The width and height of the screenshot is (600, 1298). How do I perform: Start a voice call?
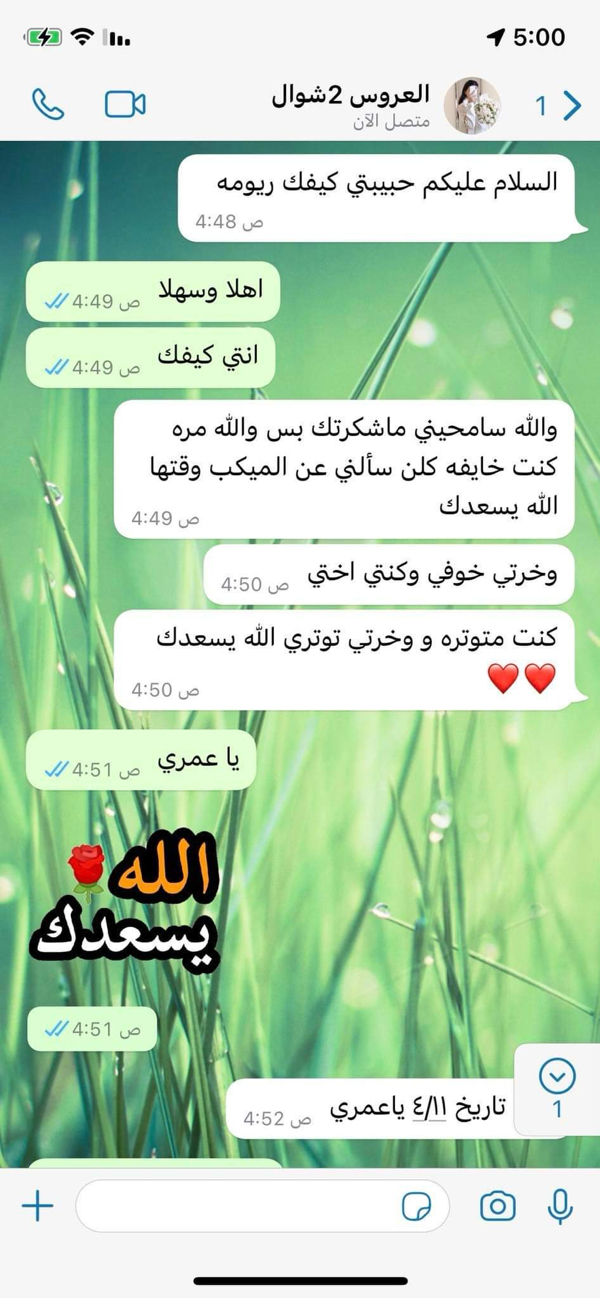47,104
